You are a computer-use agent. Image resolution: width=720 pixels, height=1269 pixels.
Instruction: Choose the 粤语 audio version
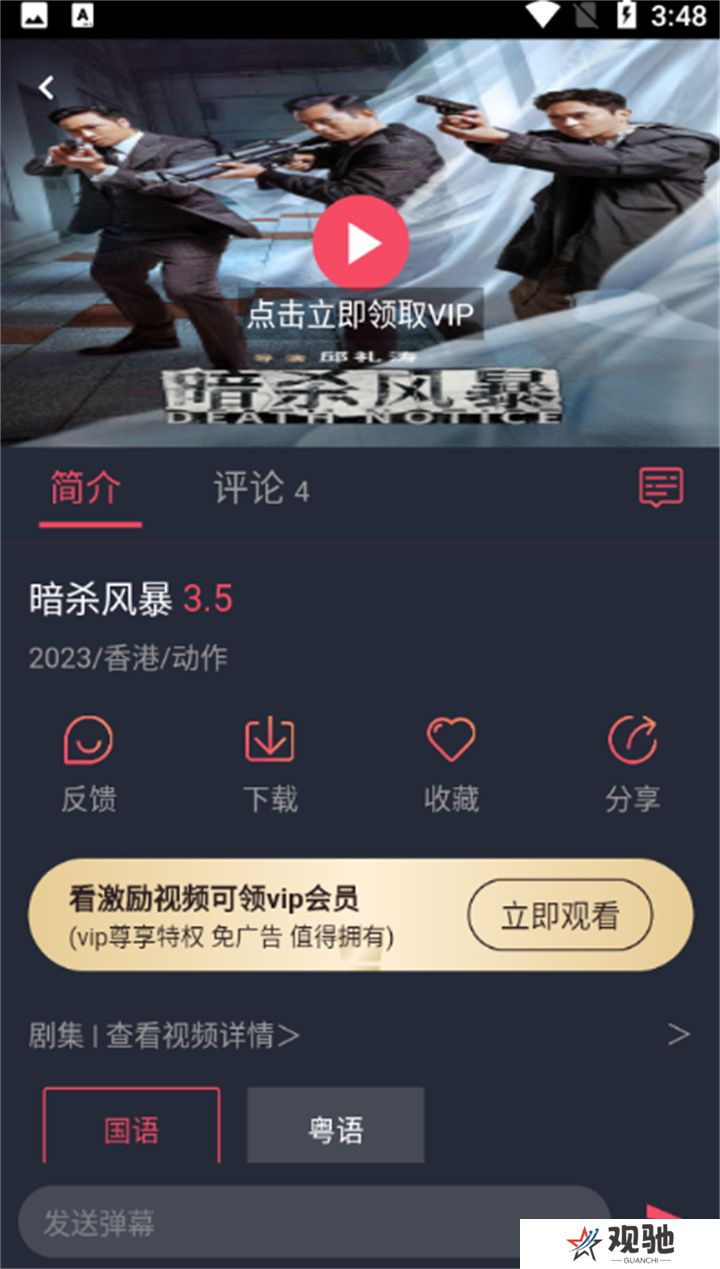(335, 1128)
